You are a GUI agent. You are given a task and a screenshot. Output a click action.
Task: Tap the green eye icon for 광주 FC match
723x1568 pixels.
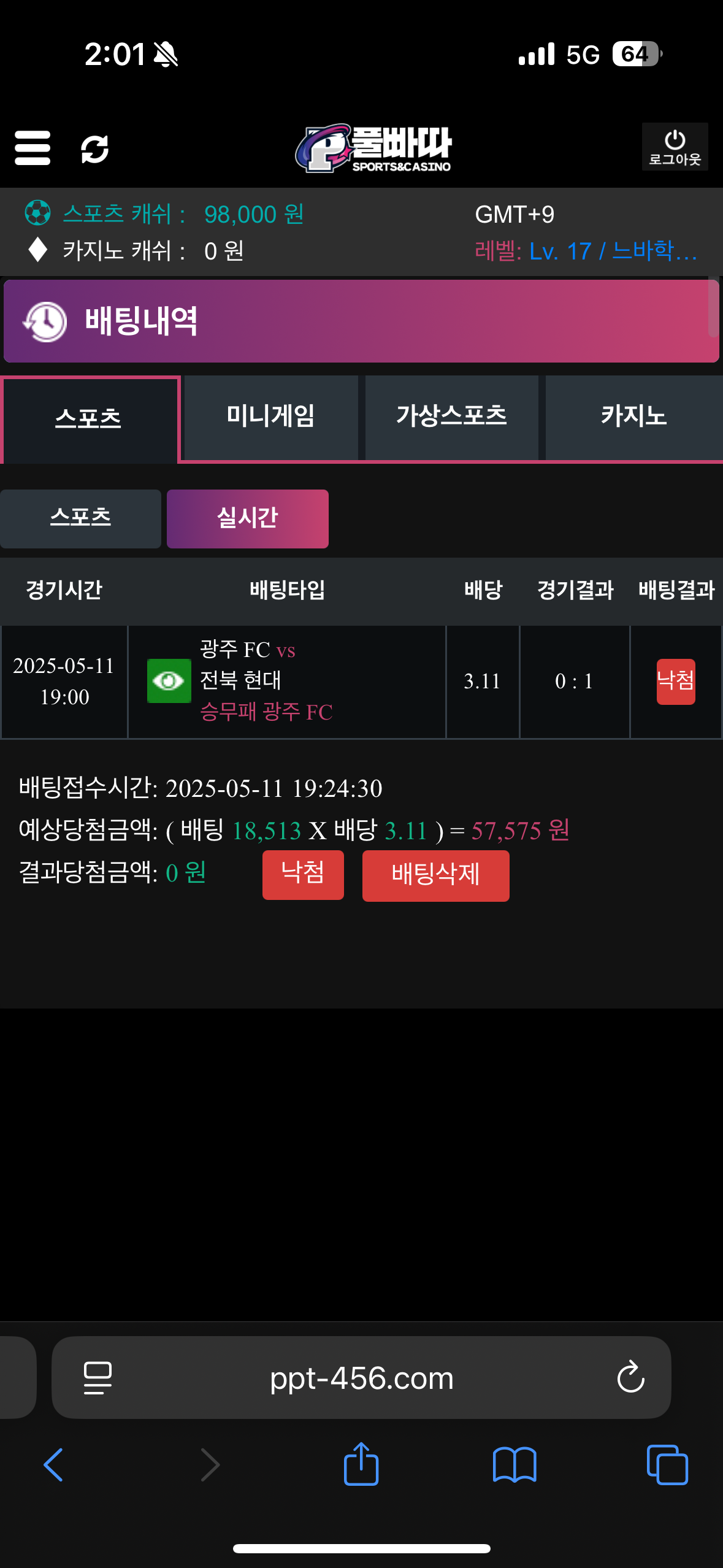coord(169,681)
